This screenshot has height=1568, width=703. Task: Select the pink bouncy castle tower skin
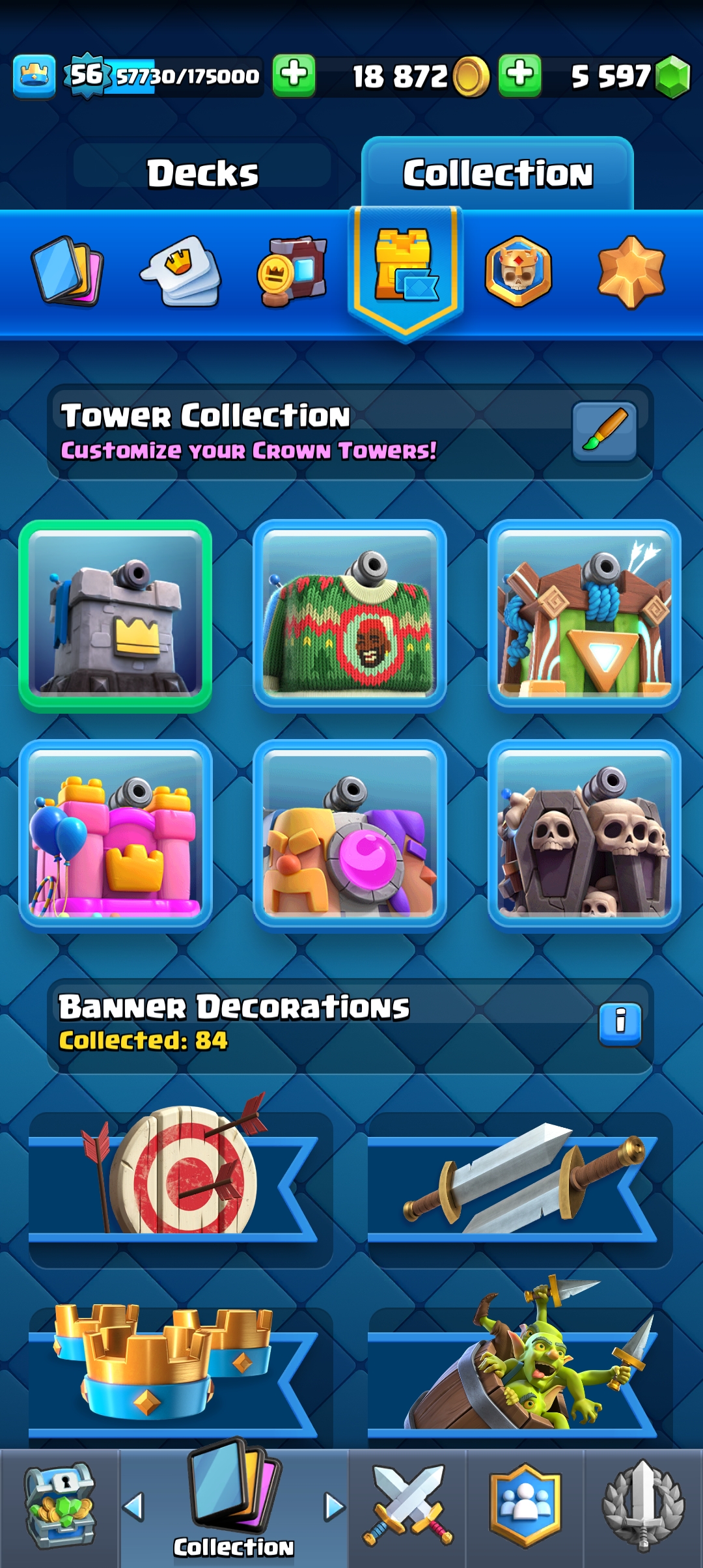point(115,836)
